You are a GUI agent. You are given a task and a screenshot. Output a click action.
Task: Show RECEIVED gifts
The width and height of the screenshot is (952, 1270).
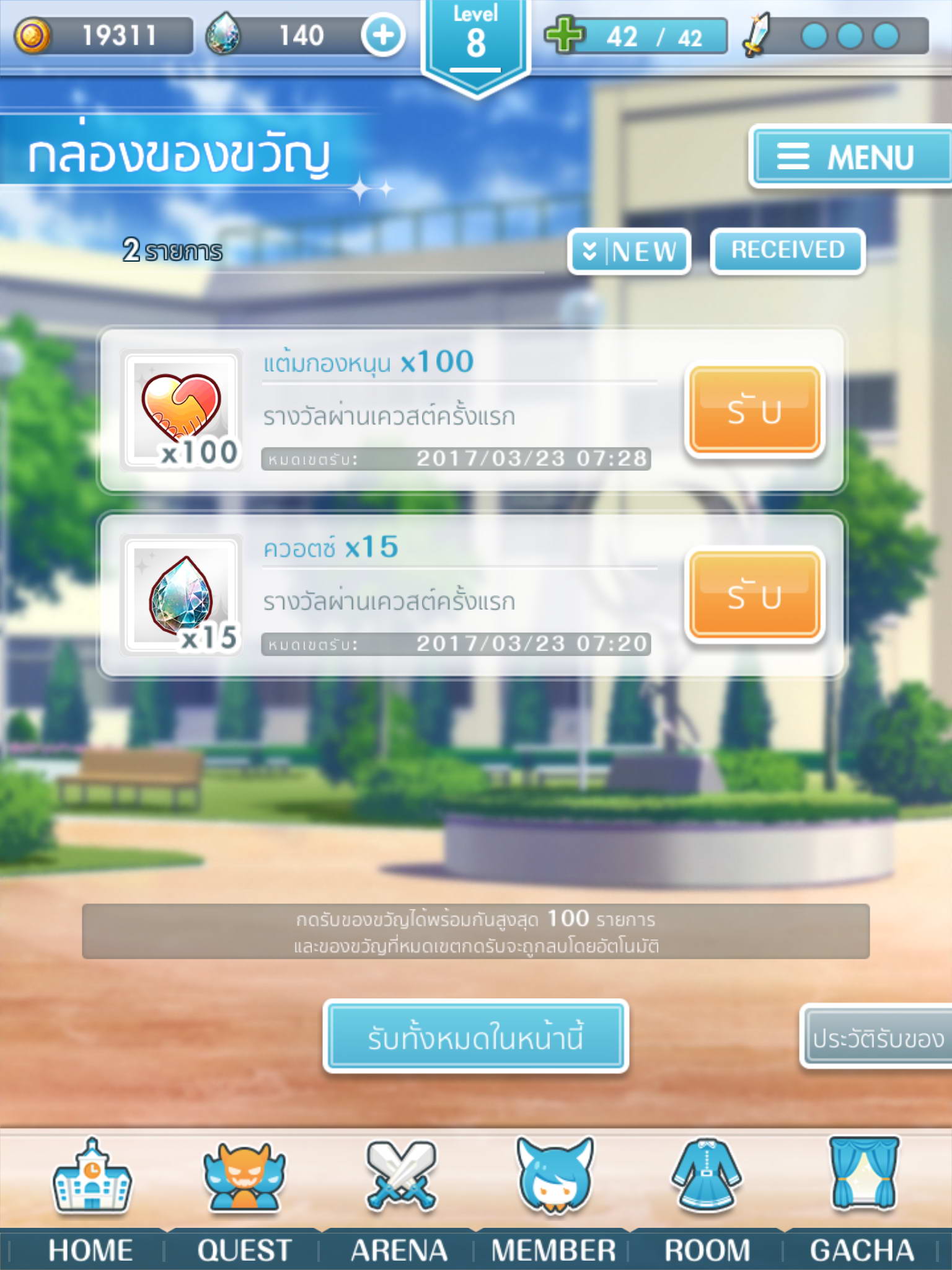[787, 251]
